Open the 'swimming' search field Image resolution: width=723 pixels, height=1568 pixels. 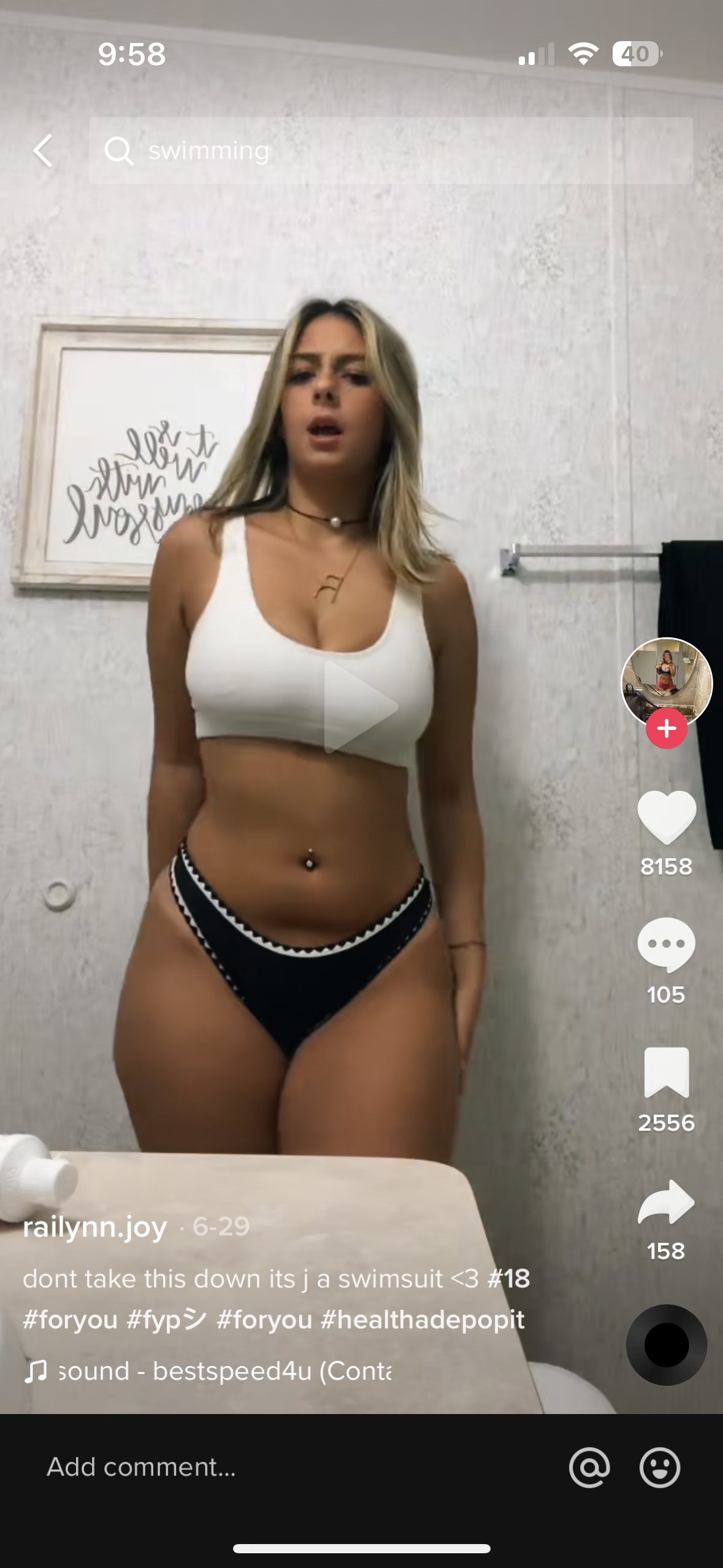[391, 151]
